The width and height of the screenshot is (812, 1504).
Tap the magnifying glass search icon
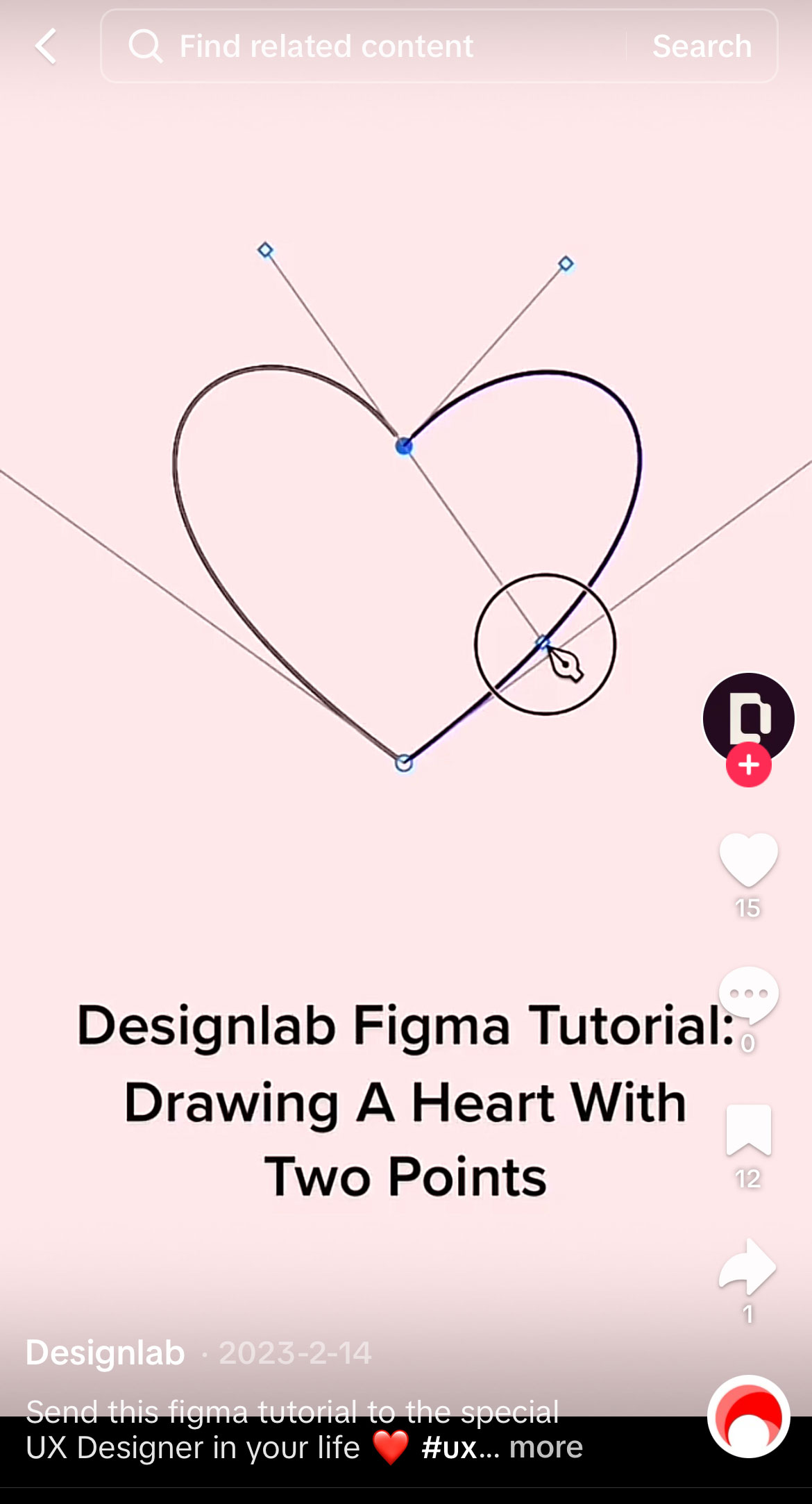[x=144, y=47]
